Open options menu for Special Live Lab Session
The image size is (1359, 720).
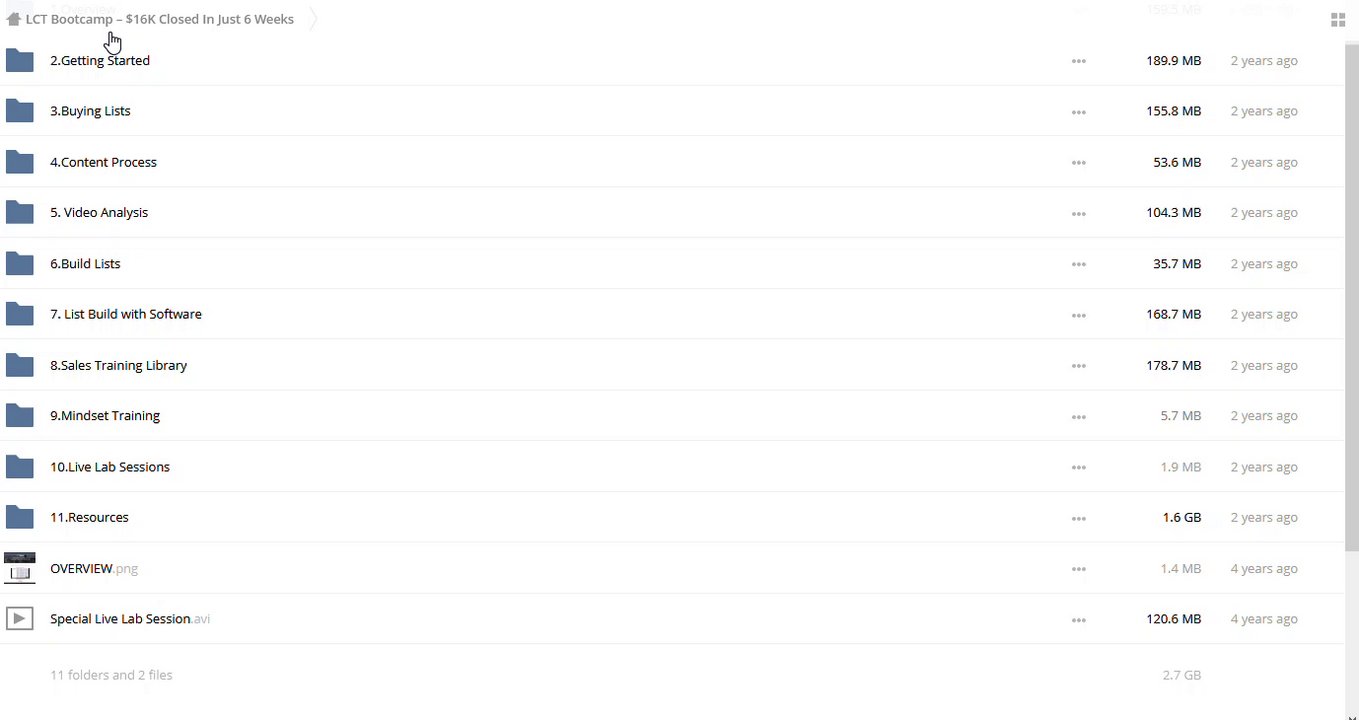pos(1078,620)
